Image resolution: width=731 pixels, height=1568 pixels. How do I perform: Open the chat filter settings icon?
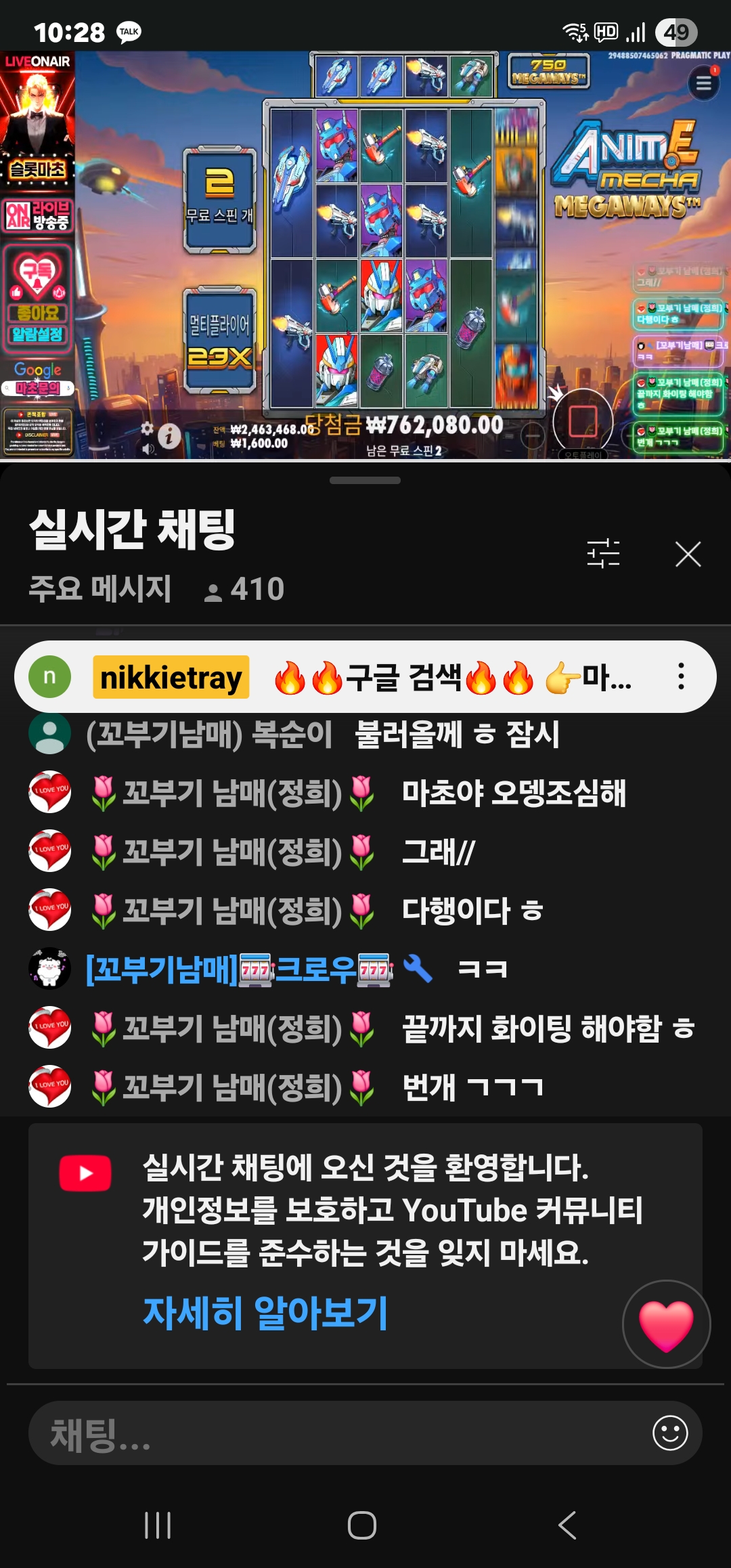tap(603, 554)
